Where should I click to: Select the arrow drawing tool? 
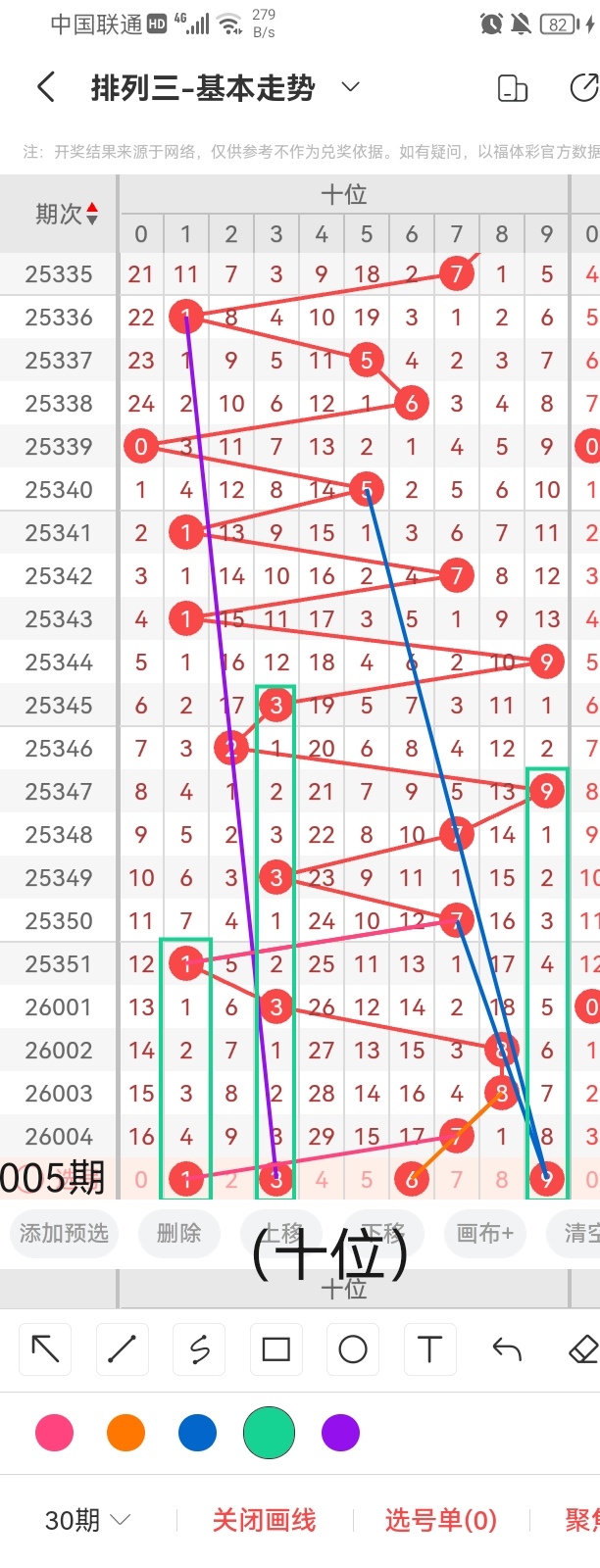[46, 1349]
